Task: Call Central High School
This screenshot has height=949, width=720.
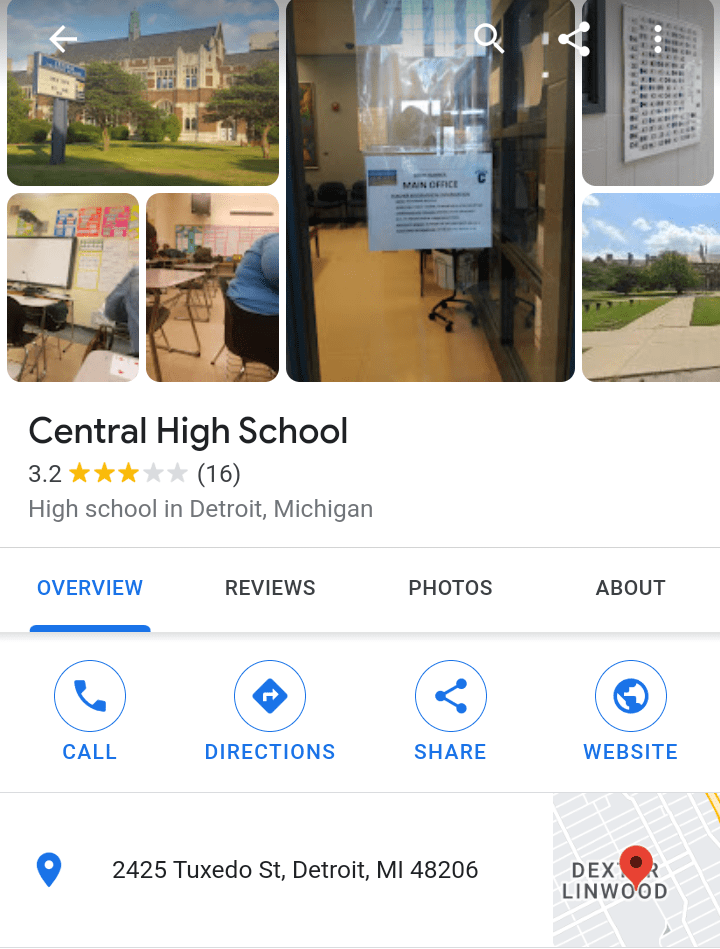Action: (90, 712)
